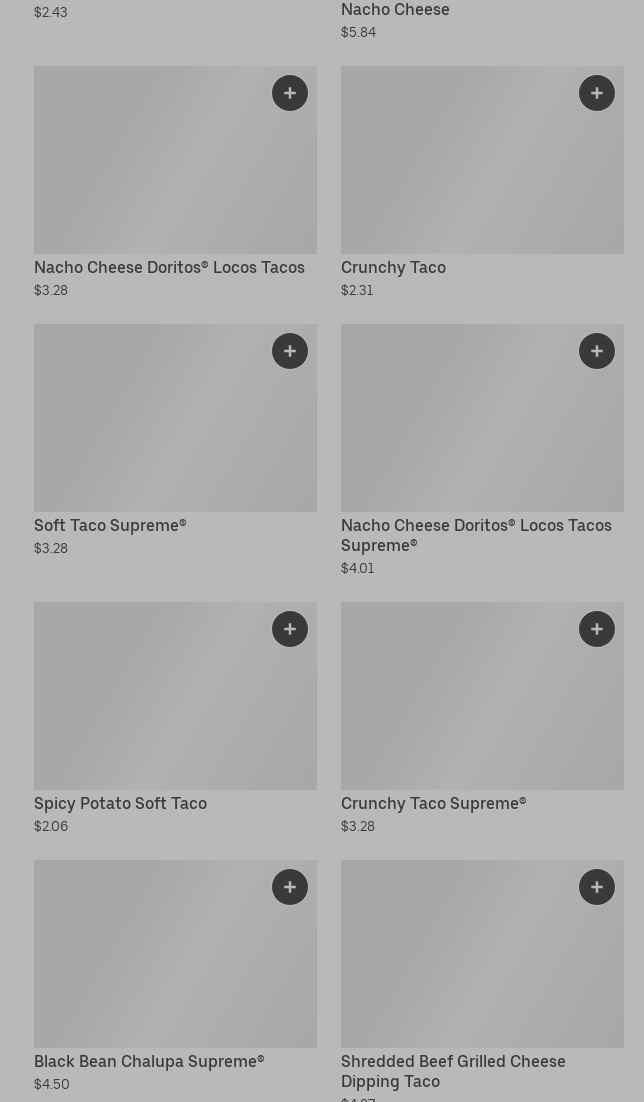View Shredded Beef Grilled Cheese Dipping Taco

click(x=453, y=1071)
